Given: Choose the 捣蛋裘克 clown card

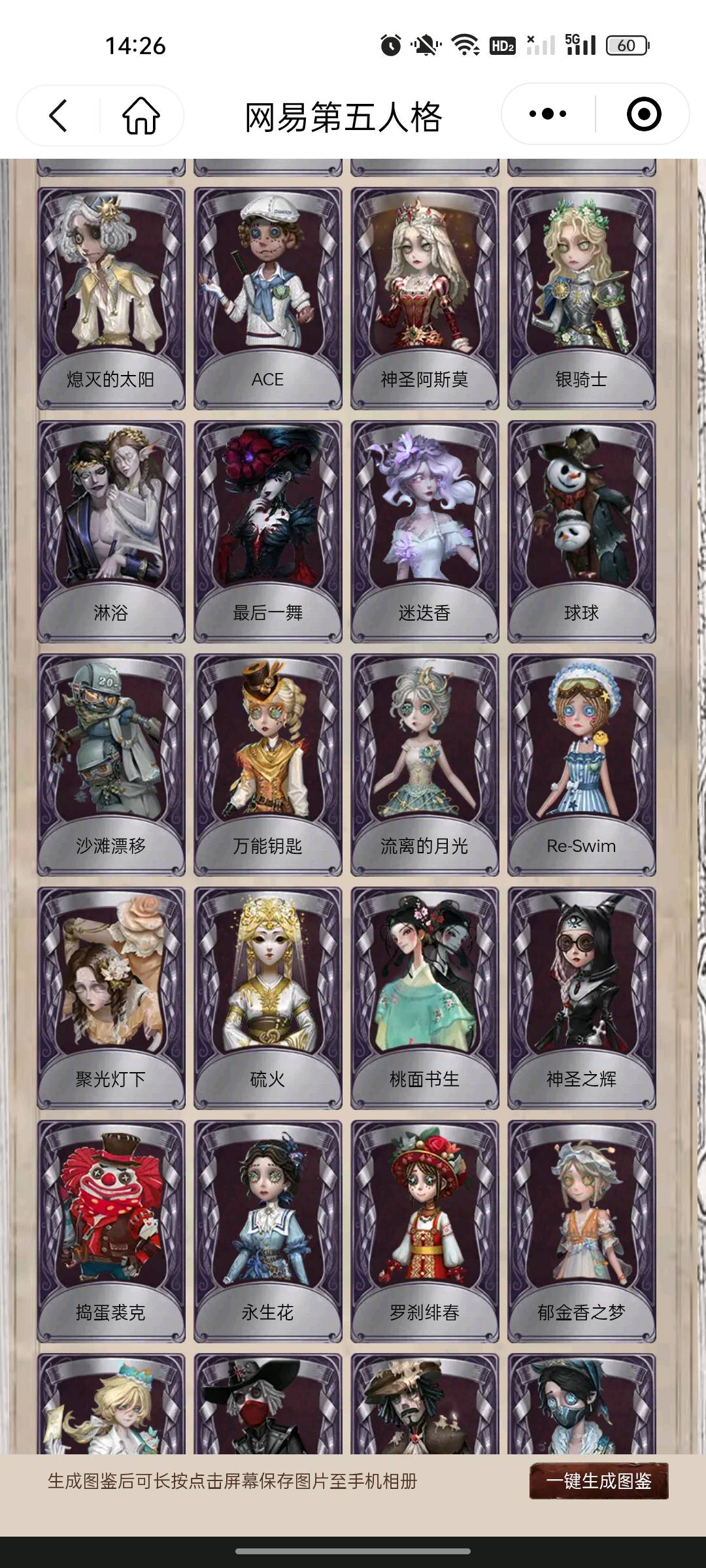Looking at the screenshot, I should (111, 1232).
